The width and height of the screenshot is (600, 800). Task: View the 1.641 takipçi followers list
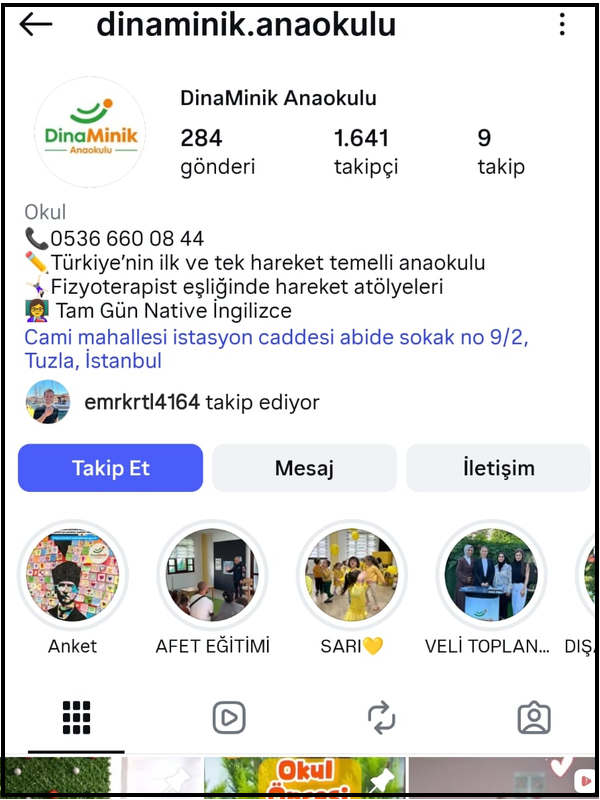pyautogui.click(x=365, y=151)
